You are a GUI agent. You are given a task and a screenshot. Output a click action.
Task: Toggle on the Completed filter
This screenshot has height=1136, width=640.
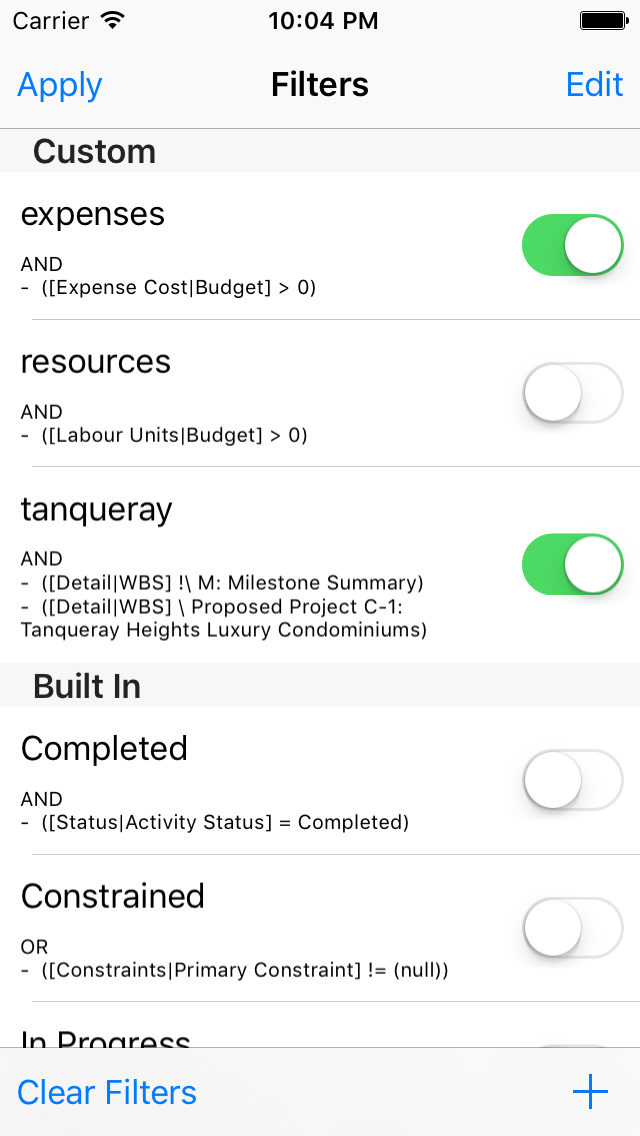(572, 780)
